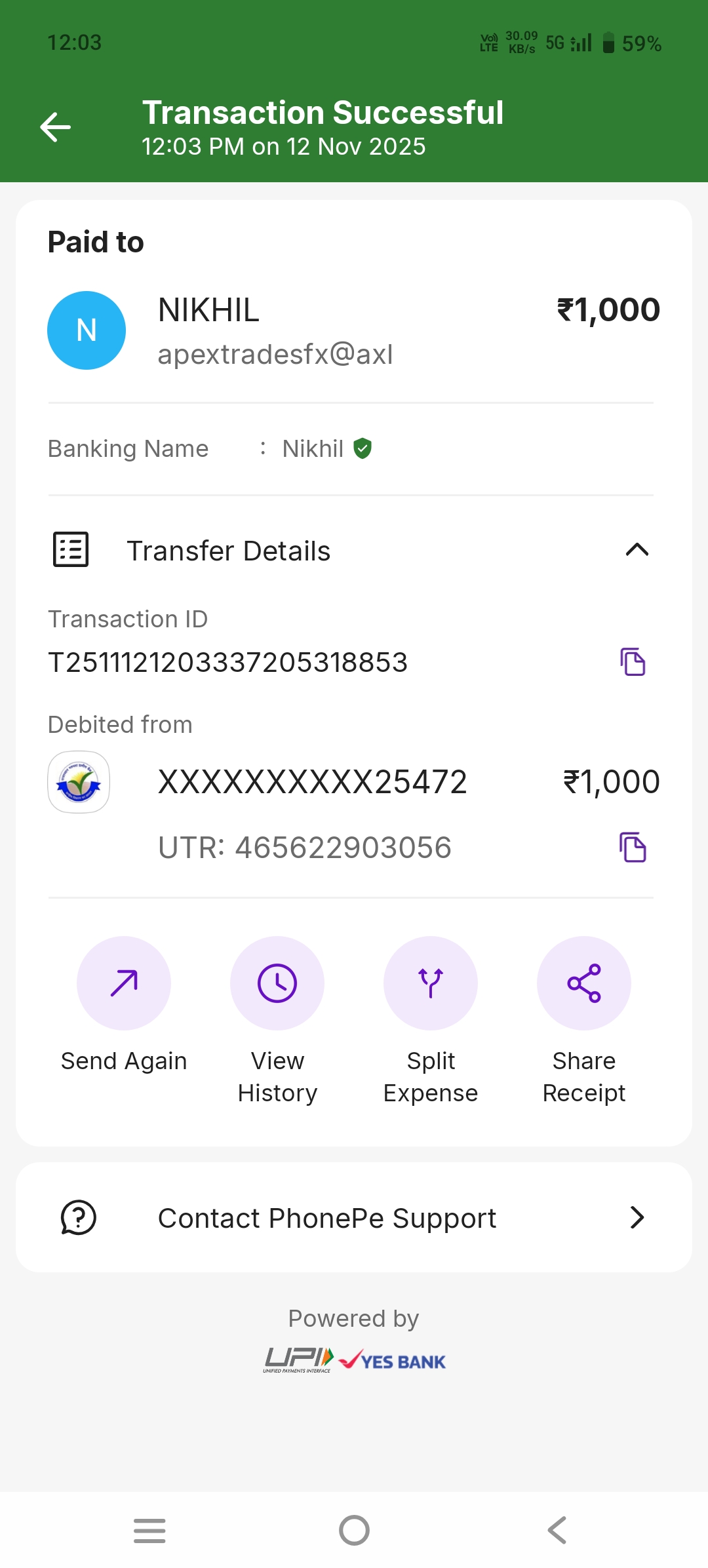
Task: Copy the Transaction ID
Action: pyautogui.click(x=633, y=661)
